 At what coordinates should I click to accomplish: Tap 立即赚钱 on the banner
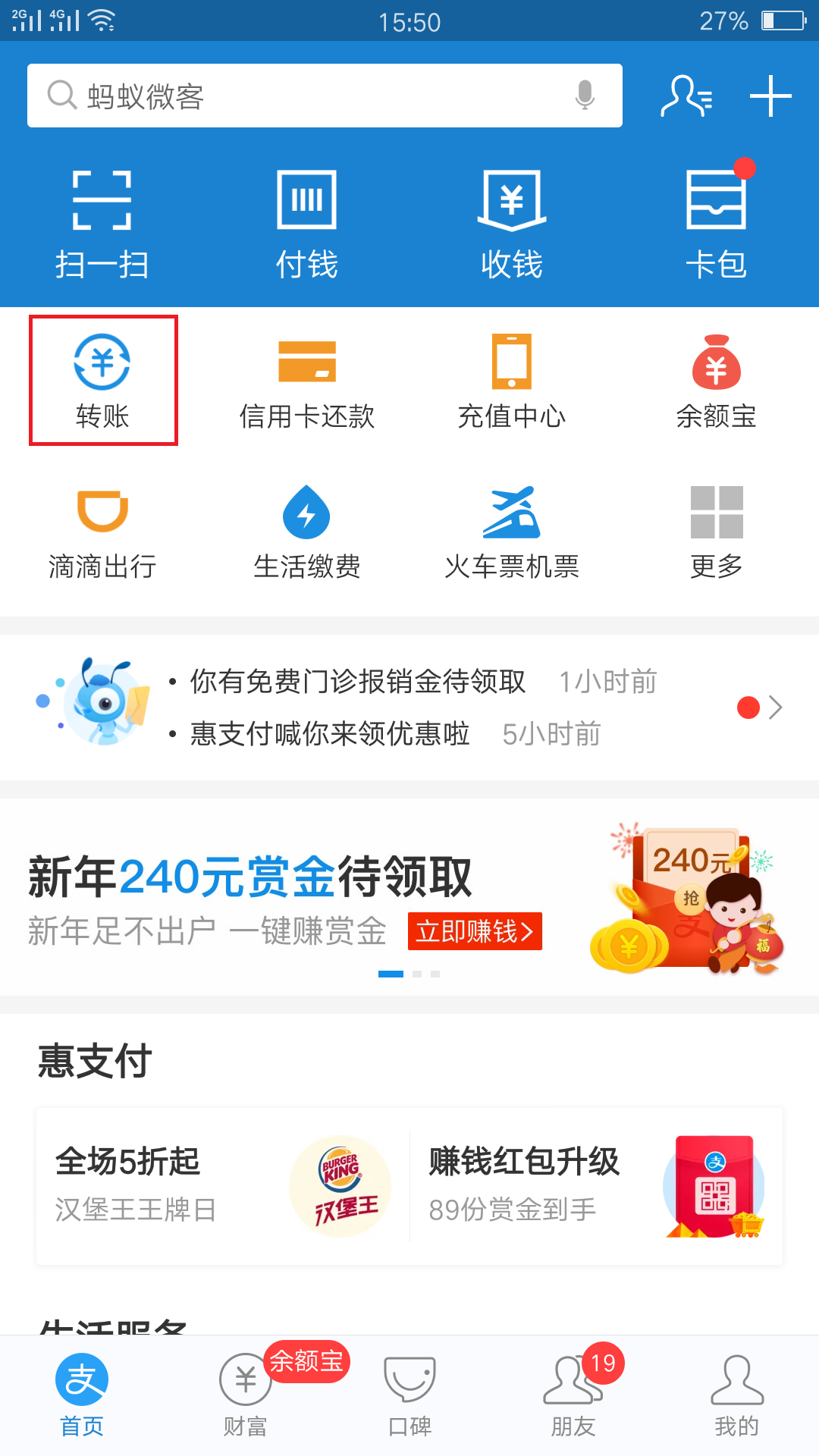pos(475,931)
